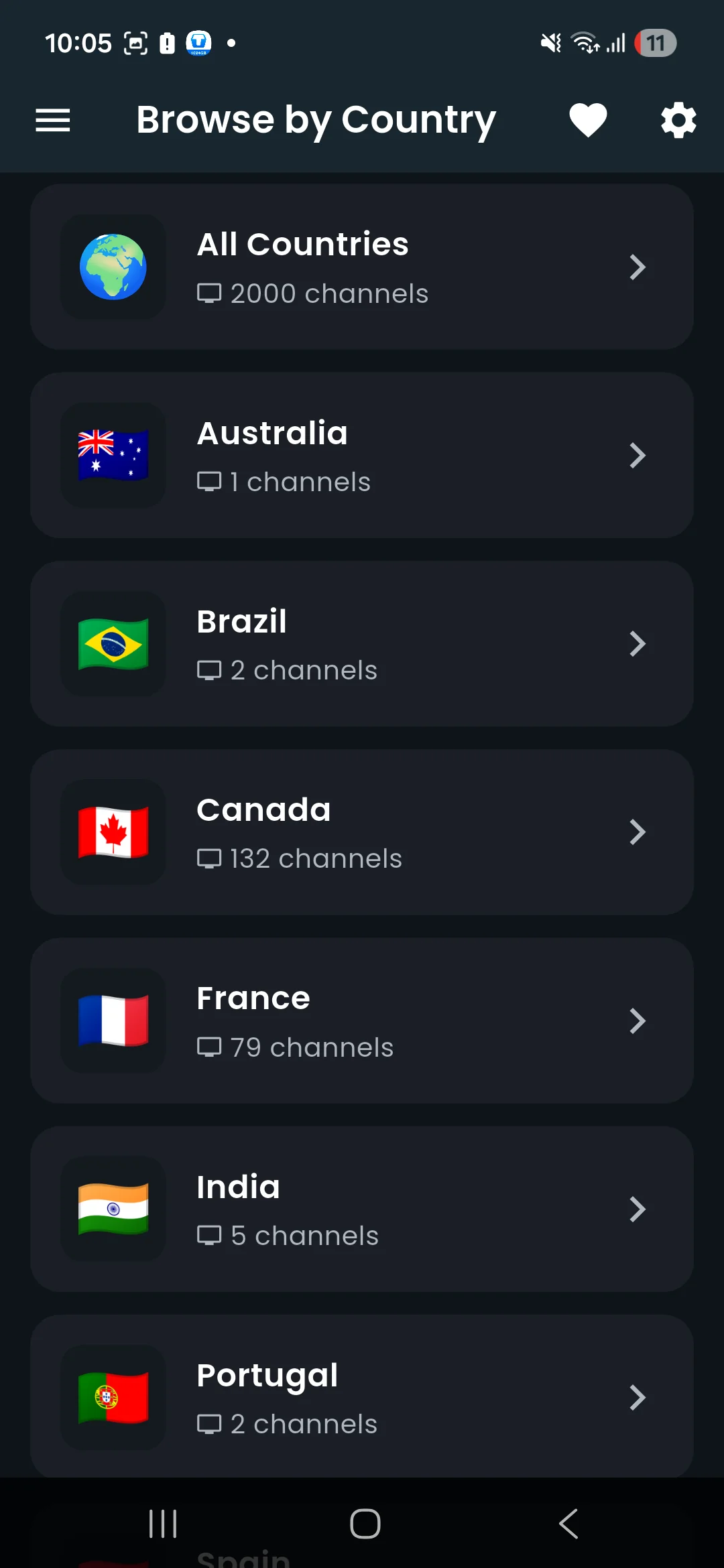The width and height of the screenshot is (724, 1568).
Task: Open the Favorites heart icon
Action: tap(588, 120)
